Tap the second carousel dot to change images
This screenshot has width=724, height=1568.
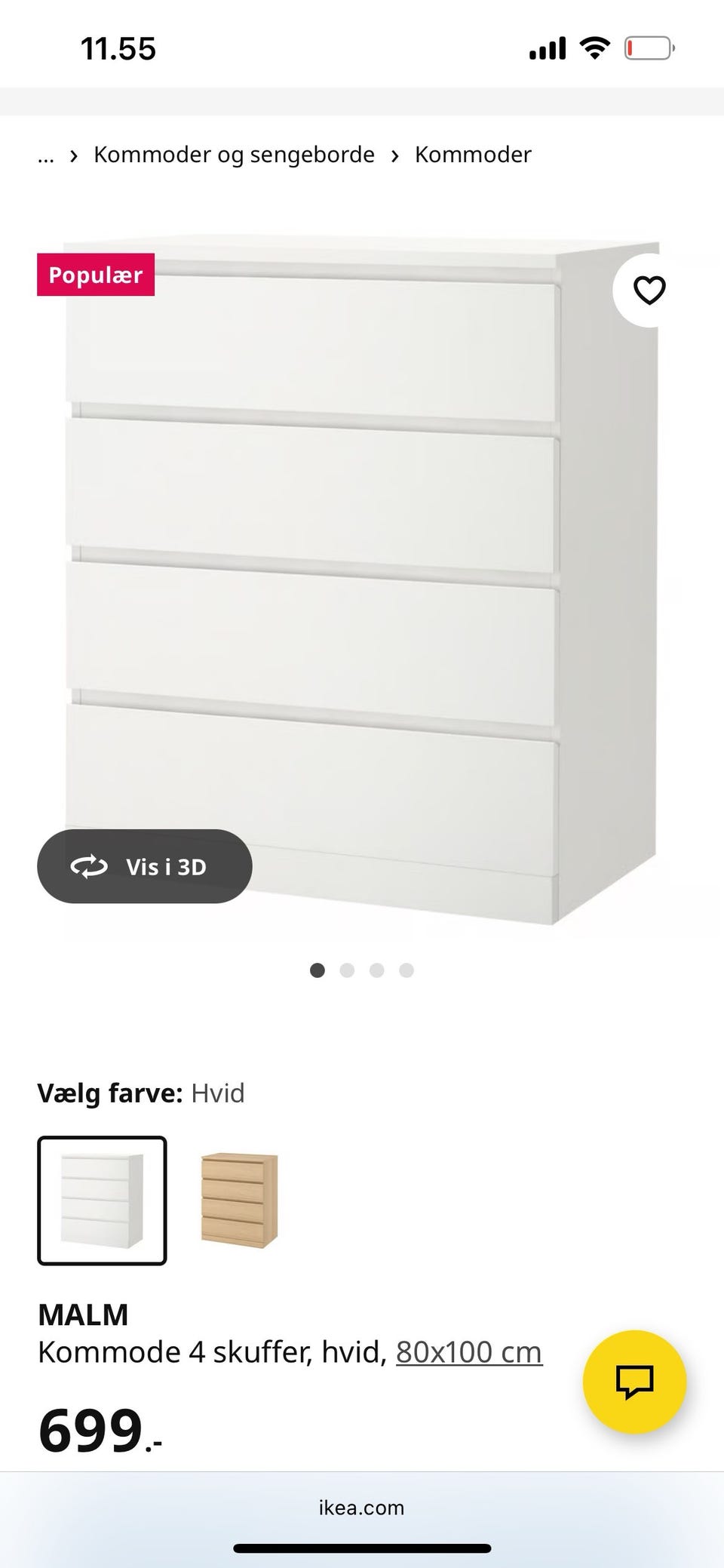click(x=348, y=970)
